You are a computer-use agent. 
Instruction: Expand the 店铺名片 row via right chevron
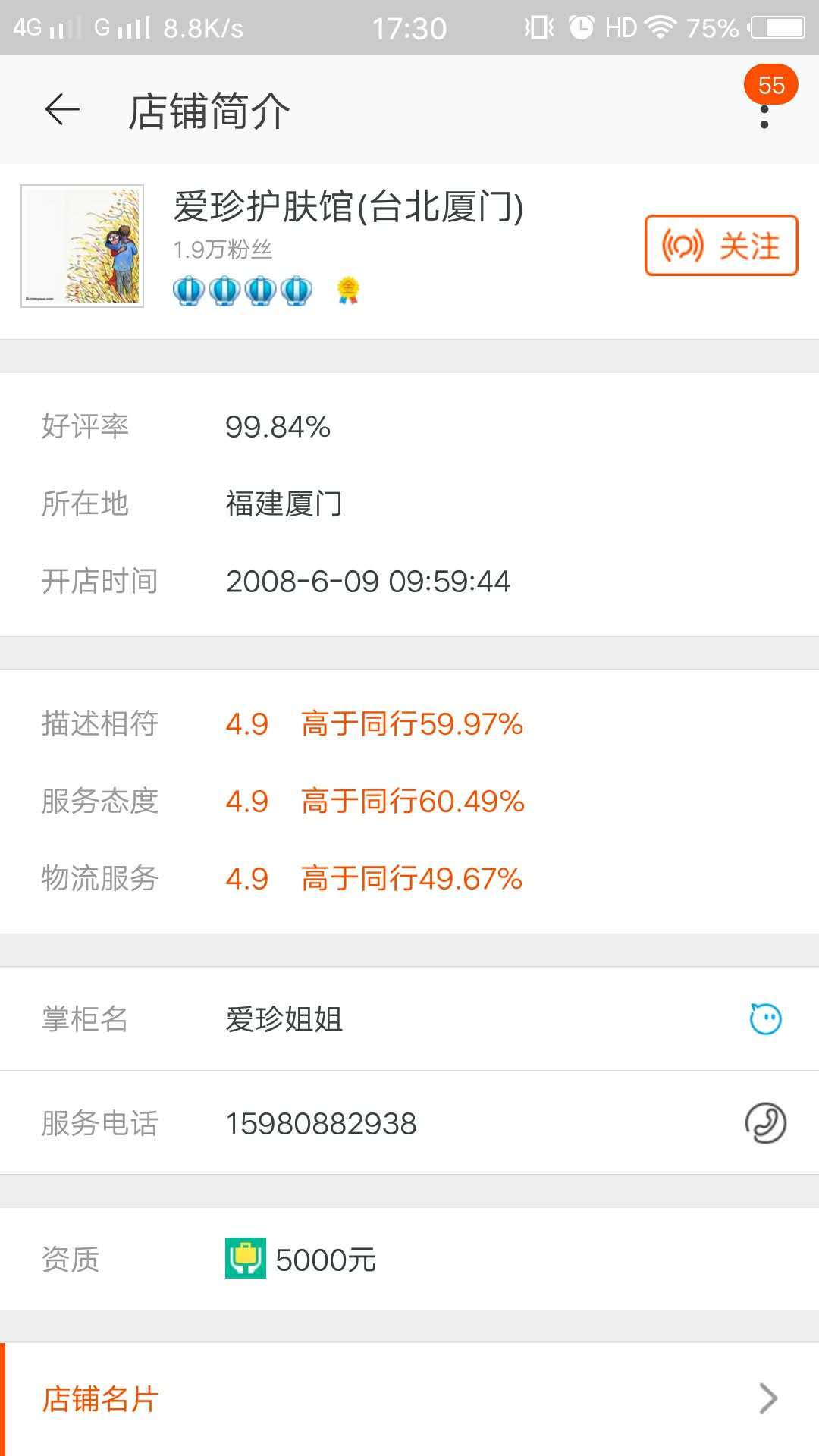tap(768, 1398)
